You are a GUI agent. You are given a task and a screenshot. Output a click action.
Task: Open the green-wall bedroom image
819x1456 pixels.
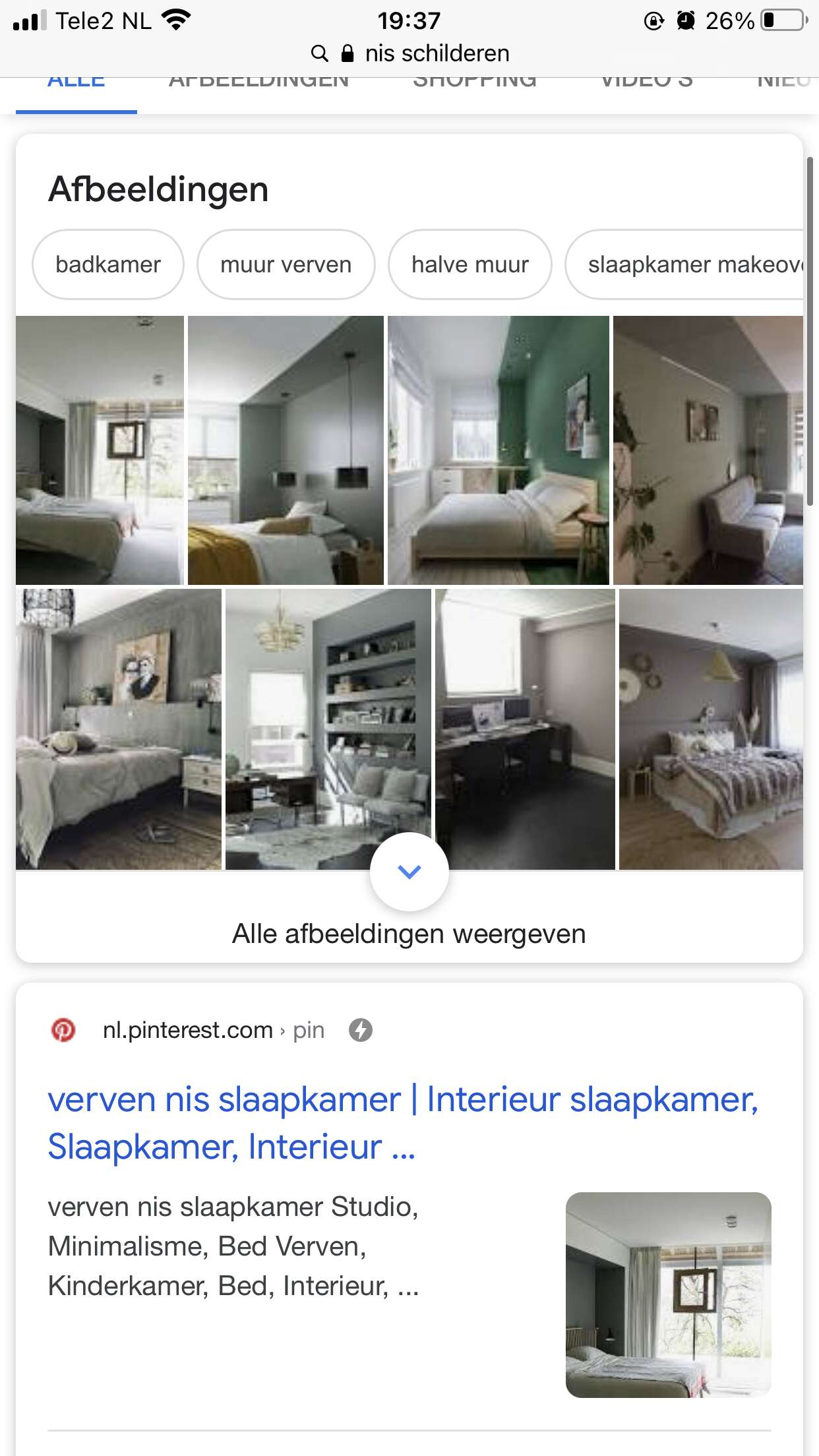[499, 450]
